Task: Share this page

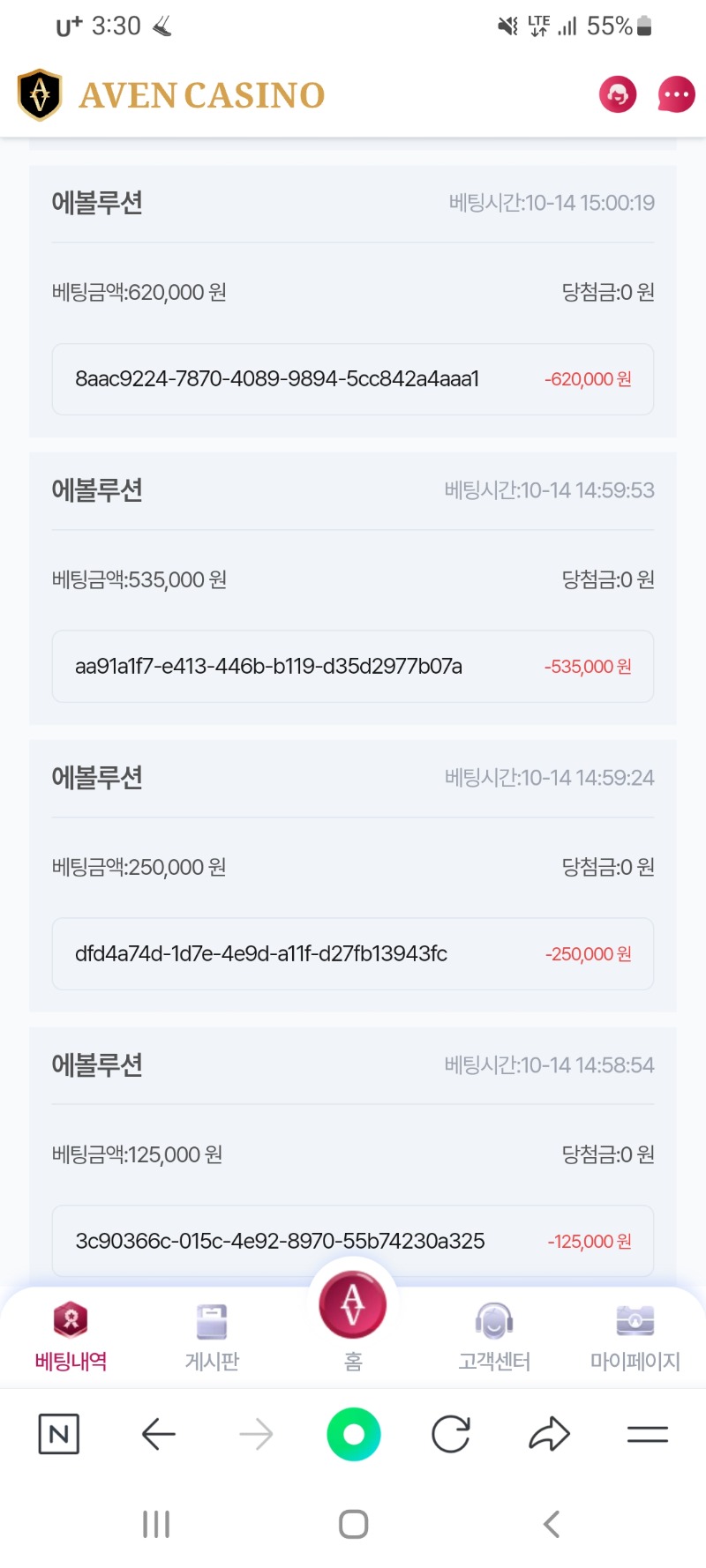Action: (x=549, y=1434)
